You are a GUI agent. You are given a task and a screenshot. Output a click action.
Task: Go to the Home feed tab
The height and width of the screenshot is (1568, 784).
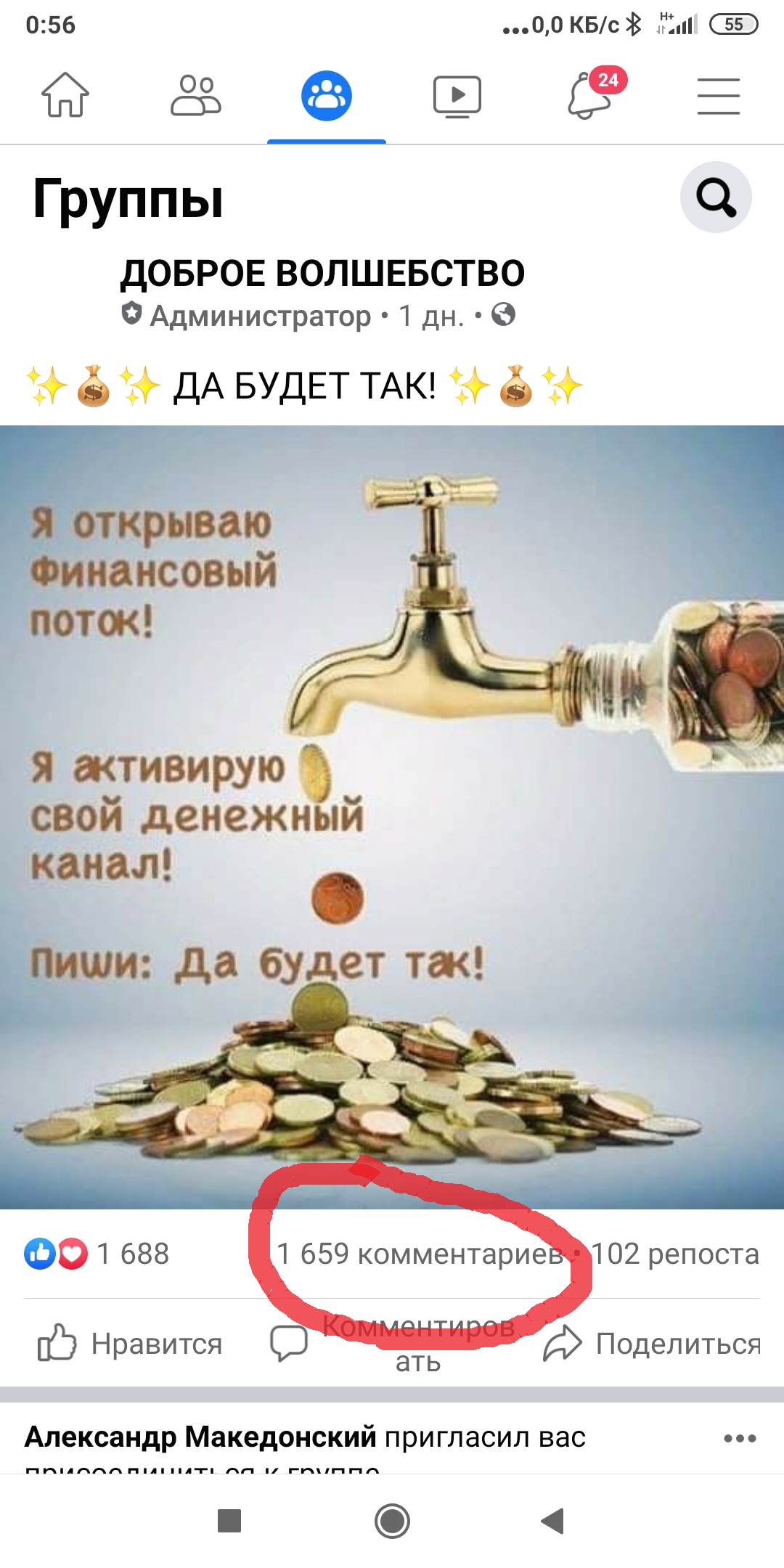pos(65,95)
